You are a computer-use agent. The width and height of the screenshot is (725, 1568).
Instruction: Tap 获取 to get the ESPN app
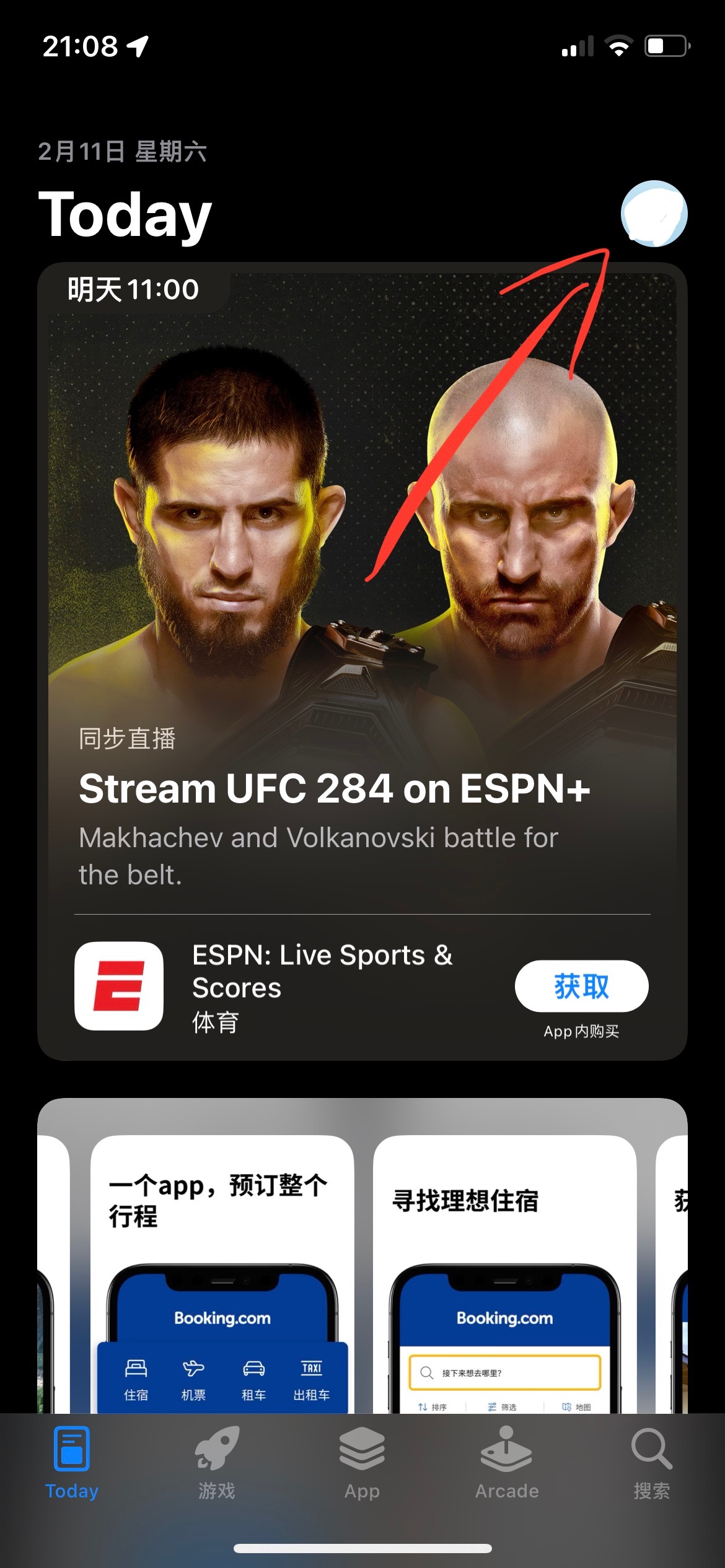tap(581, 986)
